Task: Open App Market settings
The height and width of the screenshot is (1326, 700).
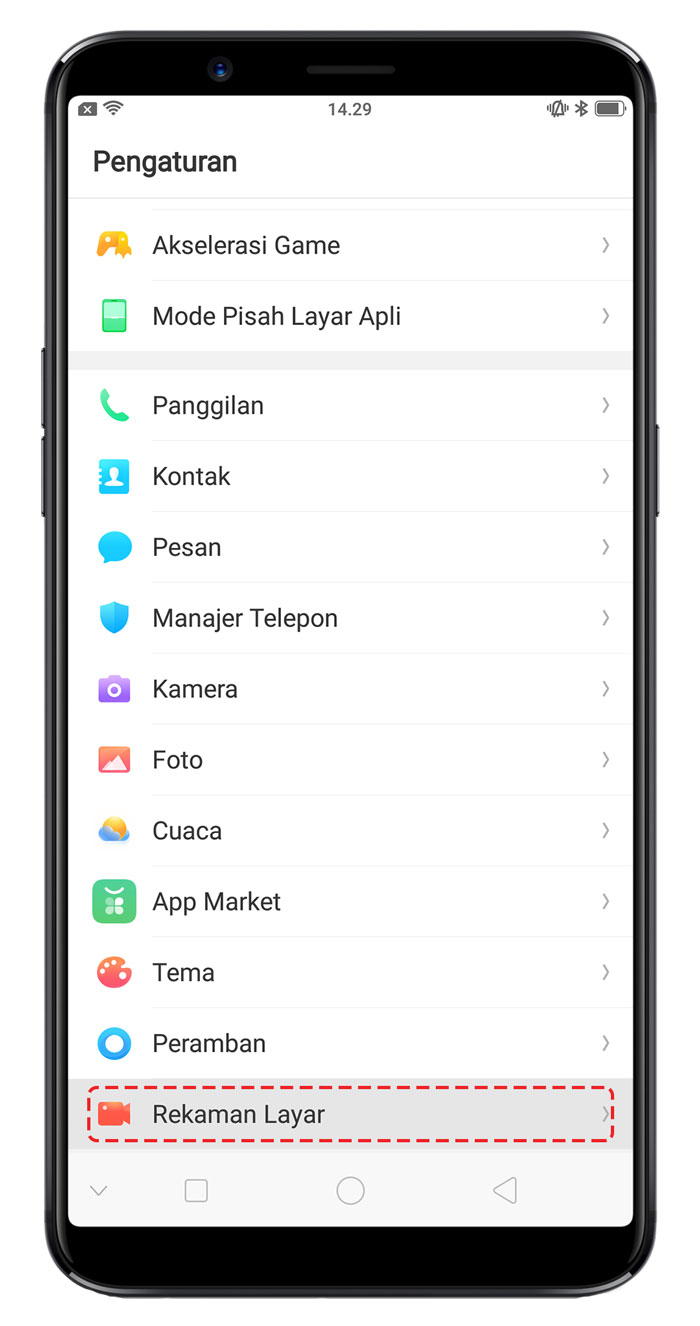Action: (x=350, y=902)
